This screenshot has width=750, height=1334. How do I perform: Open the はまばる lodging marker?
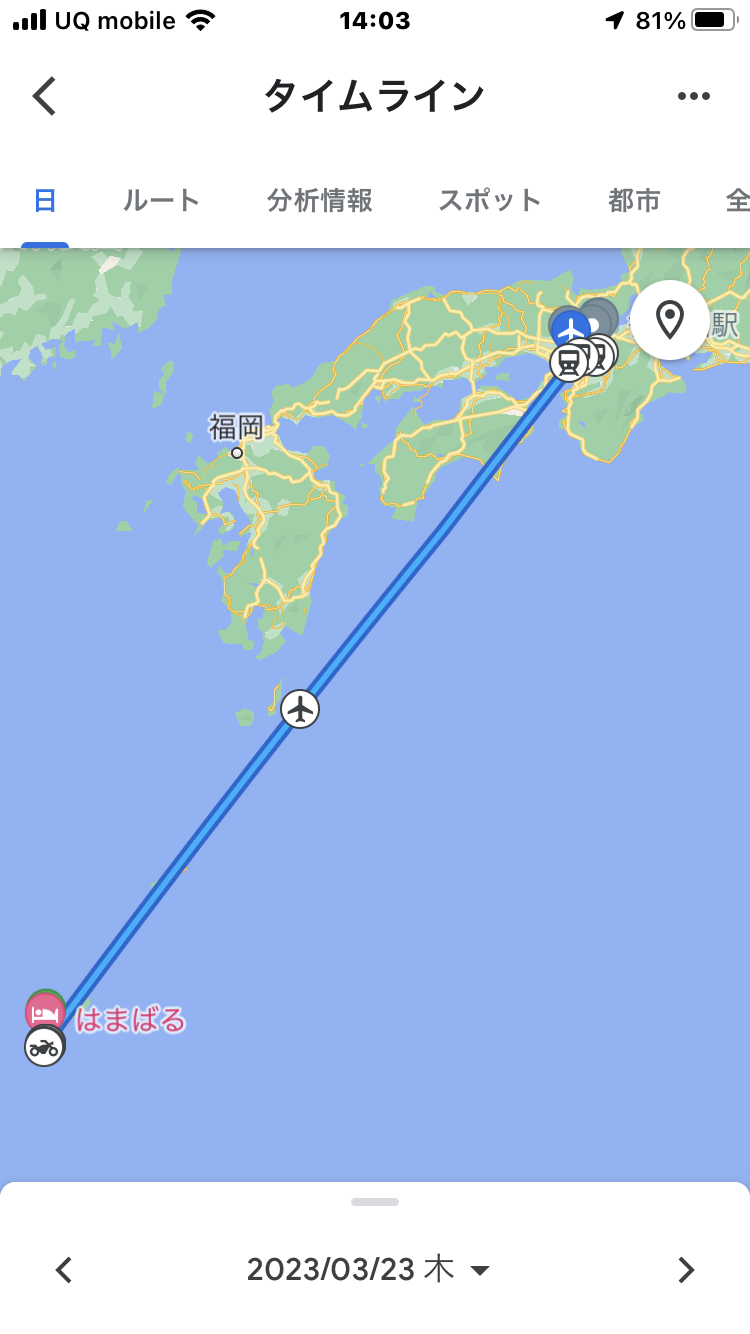click(45, 1012)
